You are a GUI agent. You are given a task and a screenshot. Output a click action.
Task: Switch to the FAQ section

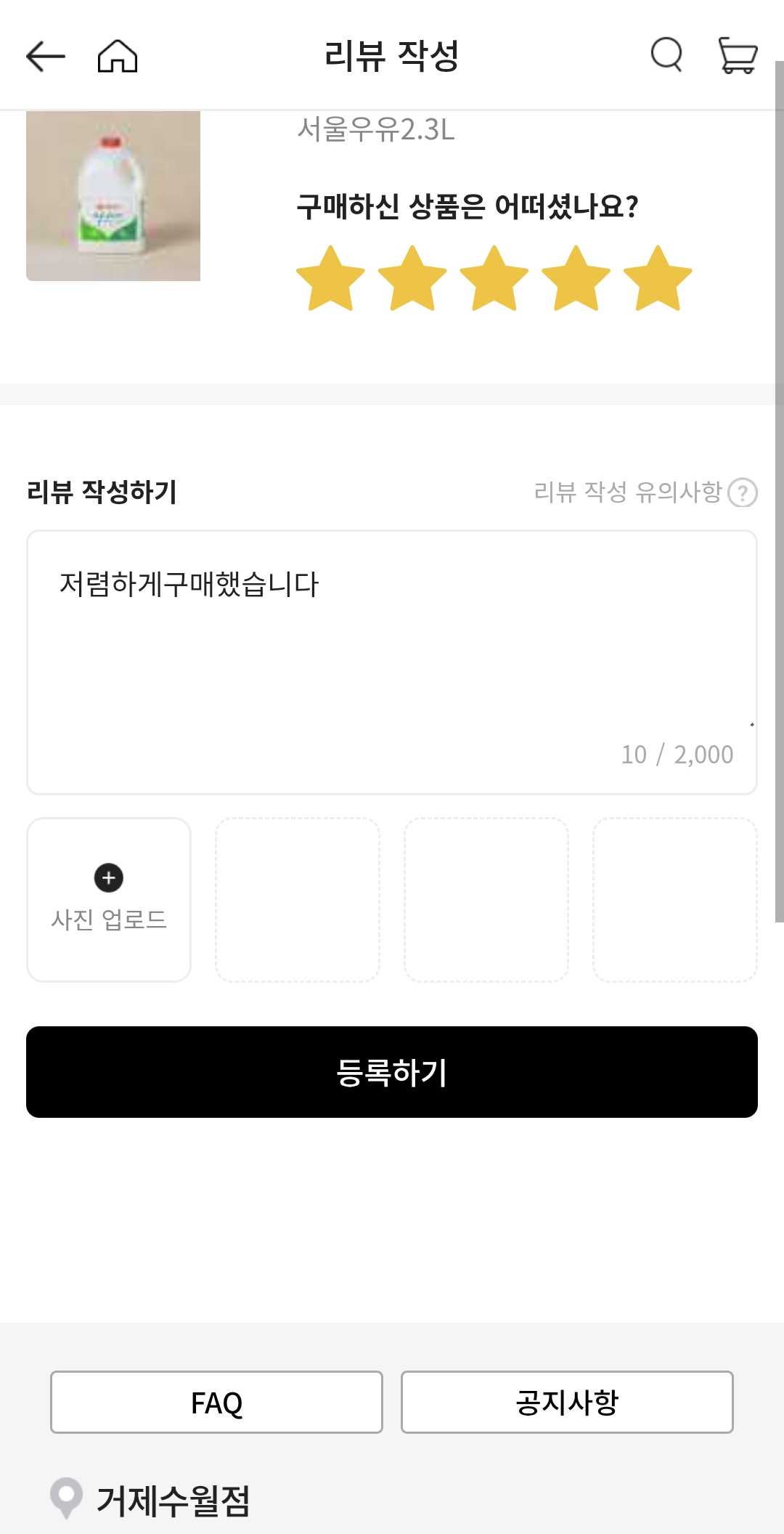coord(216,1402)
